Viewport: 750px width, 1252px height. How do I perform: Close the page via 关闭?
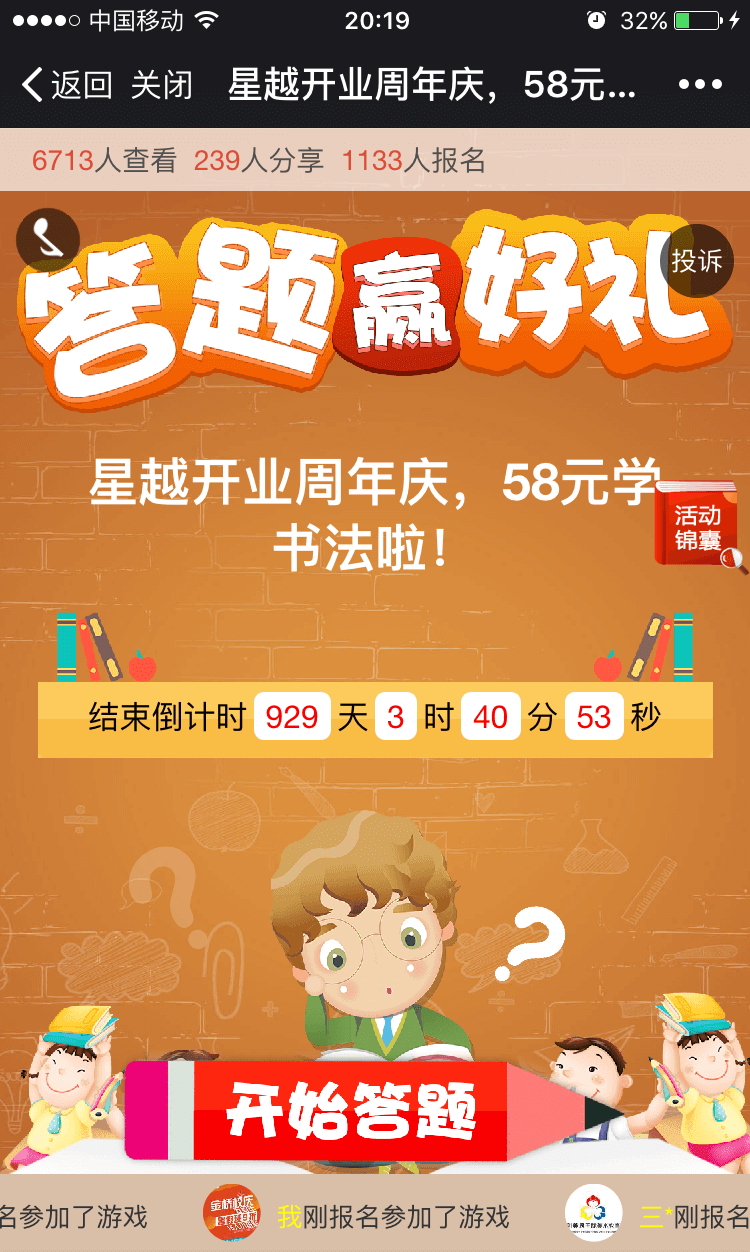(x=161, y=86)
